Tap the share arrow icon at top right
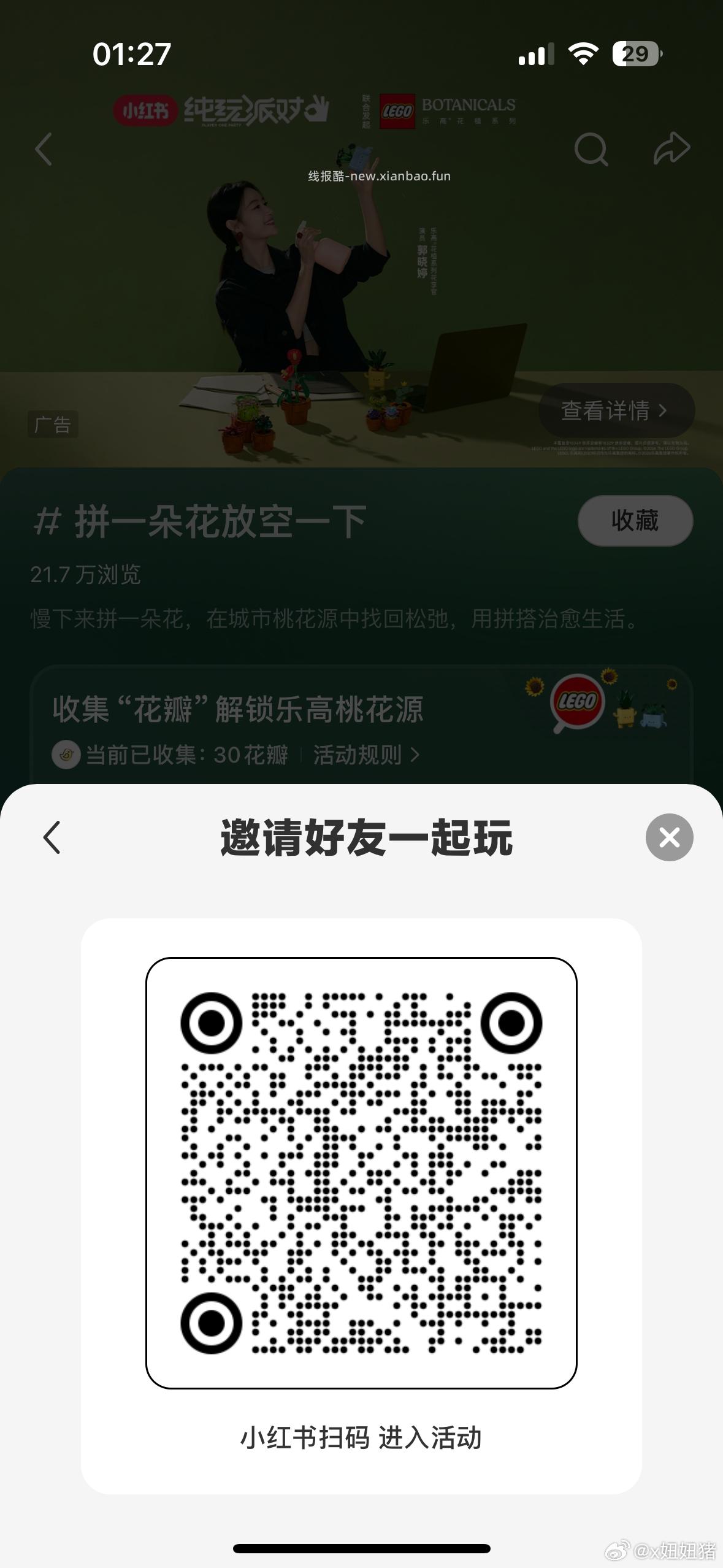Screen dimensions: 723x1568 tap(672, 147)
